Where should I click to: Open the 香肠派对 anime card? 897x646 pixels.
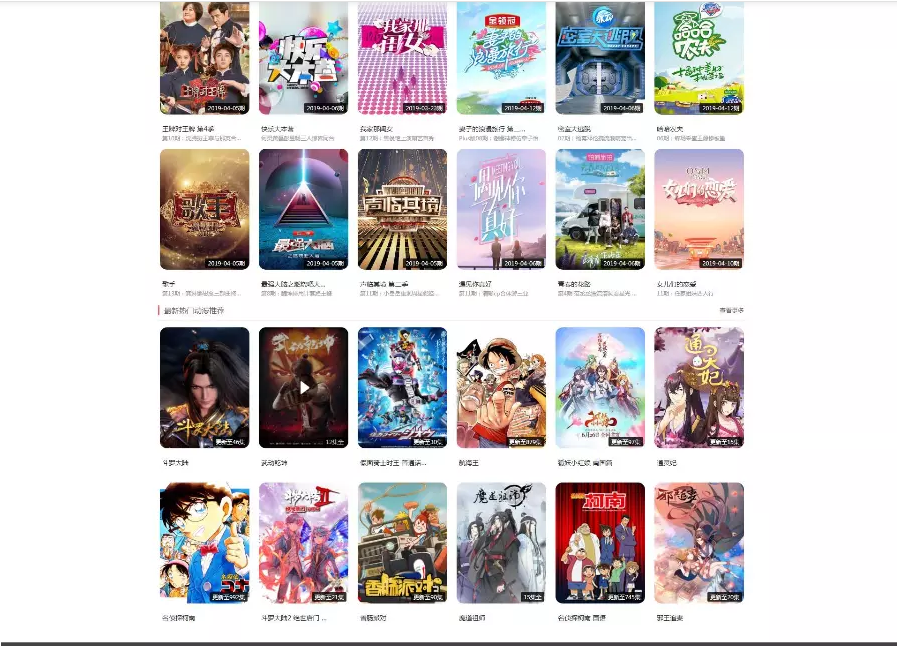pyautogui.click(x=402, y=543)
